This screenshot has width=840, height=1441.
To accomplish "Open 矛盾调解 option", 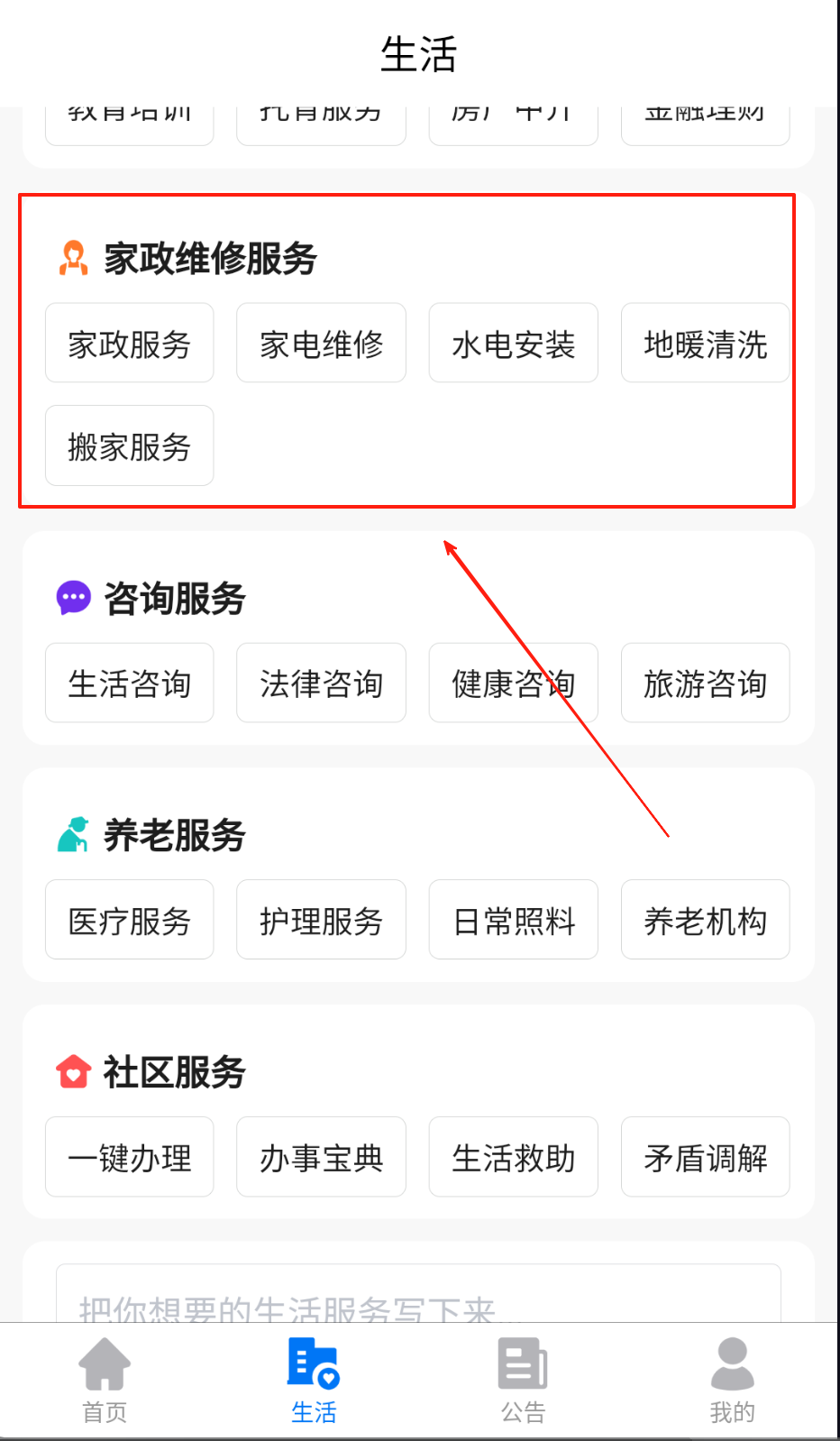I will [x=705, y=1158].
